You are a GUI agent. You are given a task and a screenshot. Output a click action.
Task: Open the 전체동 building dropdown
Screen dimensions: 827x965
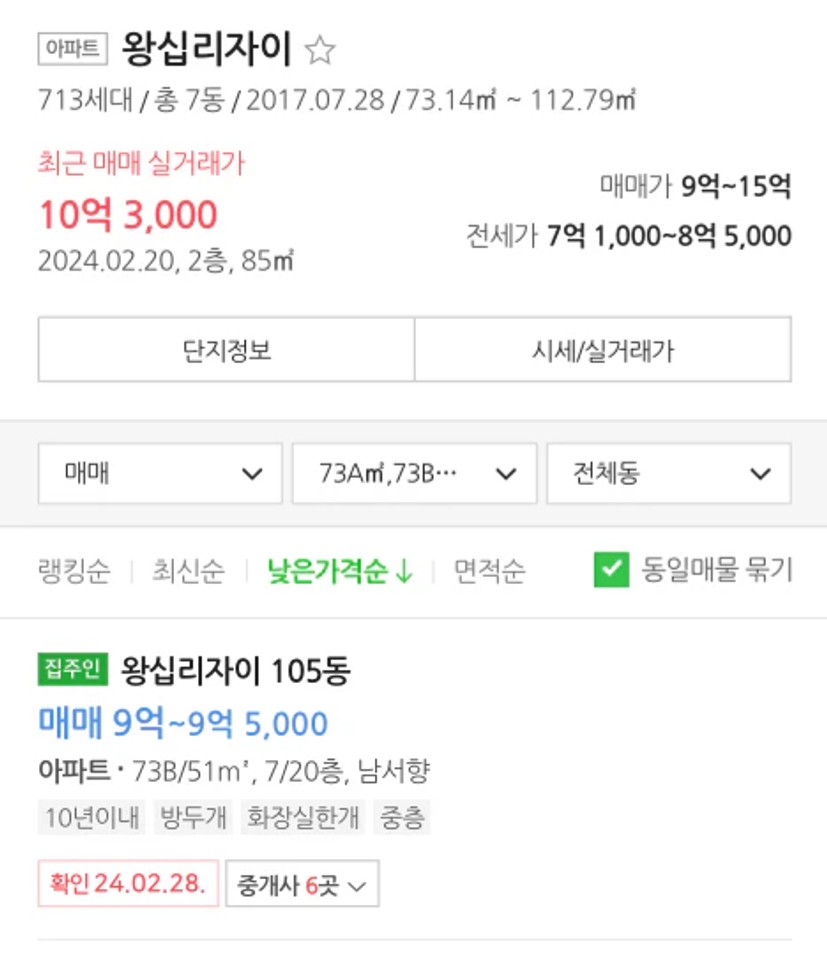pos(668,473)
